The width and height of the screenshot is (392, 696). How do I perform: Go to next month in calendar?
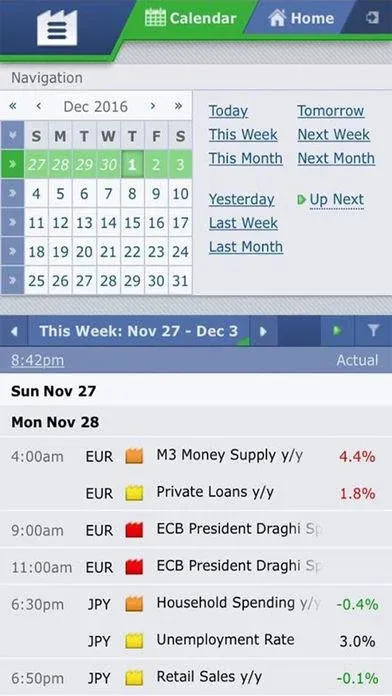tap(153, 106)
